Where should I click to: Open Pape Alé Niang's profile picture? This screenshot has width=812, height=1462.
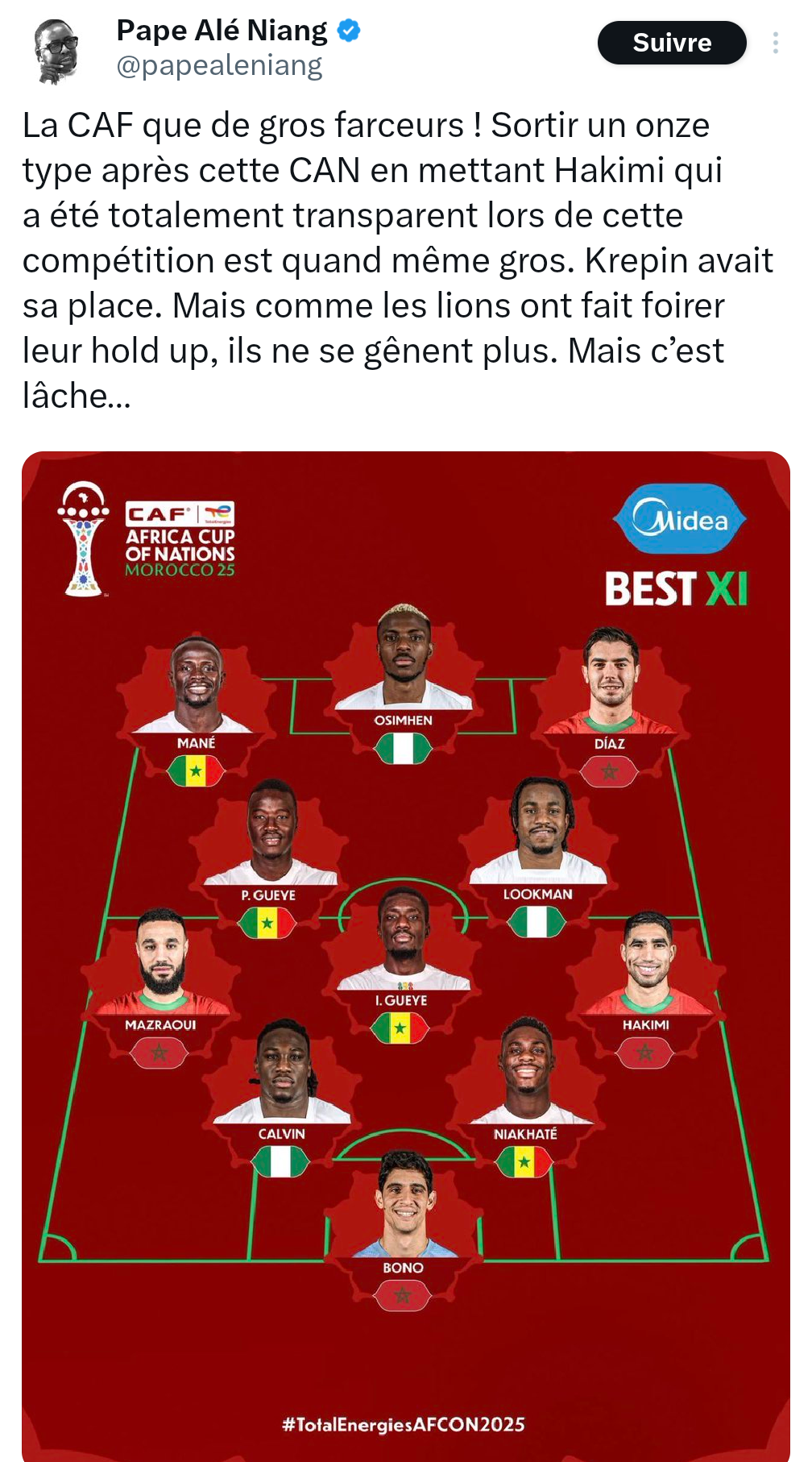coord(56,51)
